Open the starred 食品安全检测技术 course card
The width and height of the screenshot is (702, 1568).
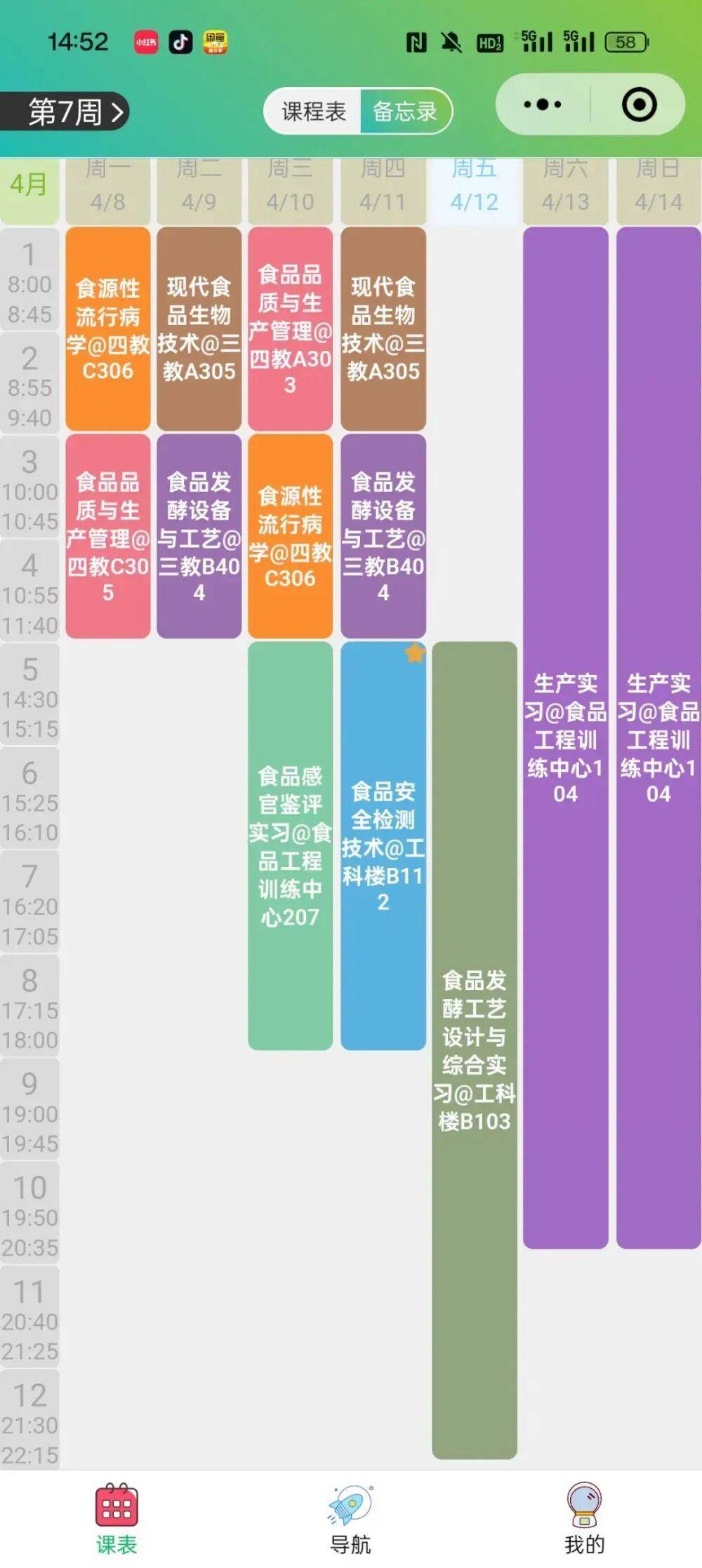coord(383,845)
